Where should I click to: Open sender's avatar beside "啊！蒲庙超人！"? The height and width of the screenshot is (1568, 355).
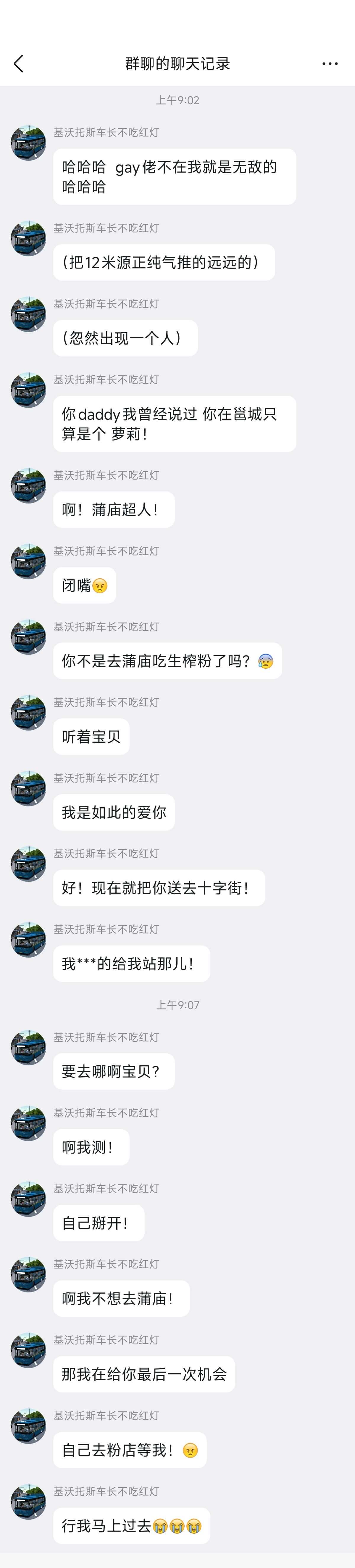29,486
